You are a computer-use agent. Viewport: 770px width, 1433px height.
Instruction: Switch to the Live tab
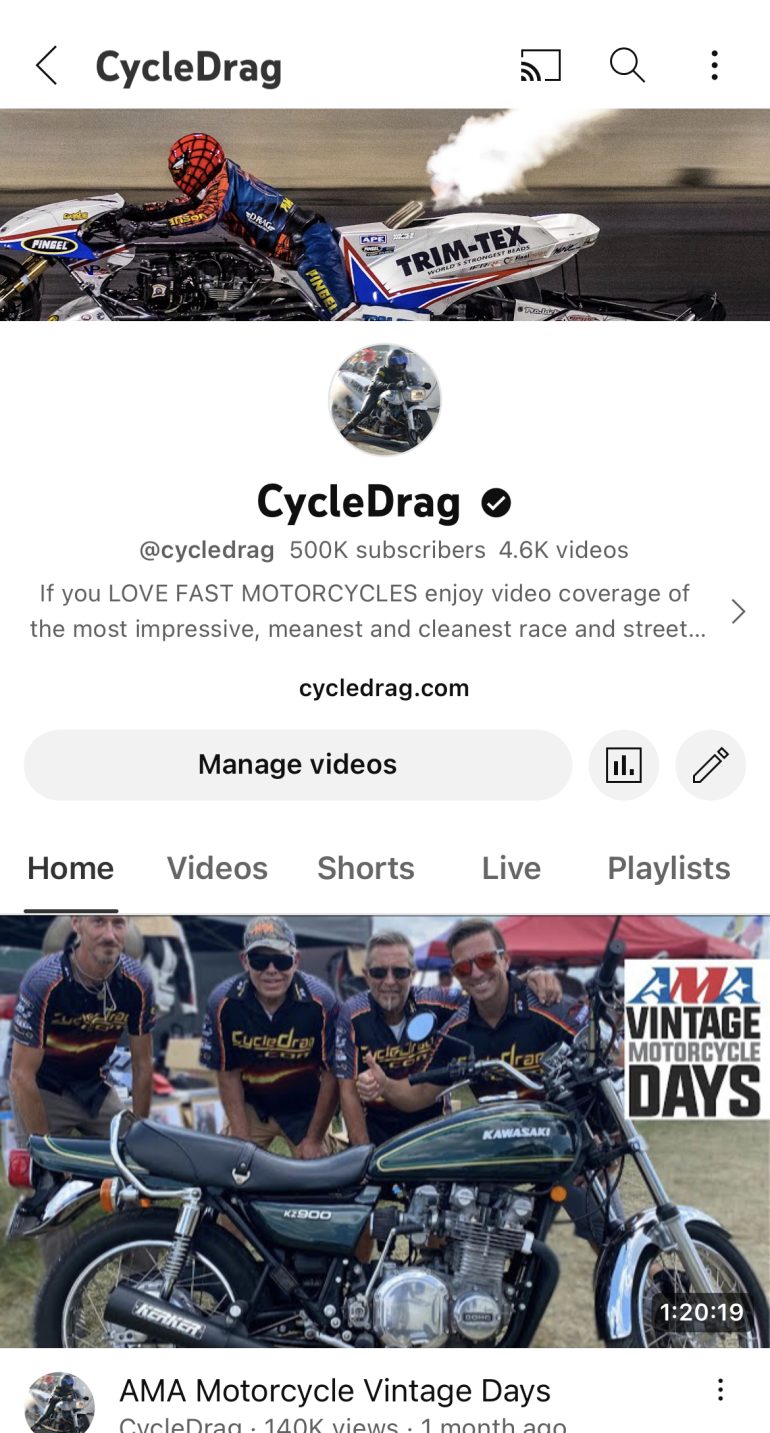510,868
